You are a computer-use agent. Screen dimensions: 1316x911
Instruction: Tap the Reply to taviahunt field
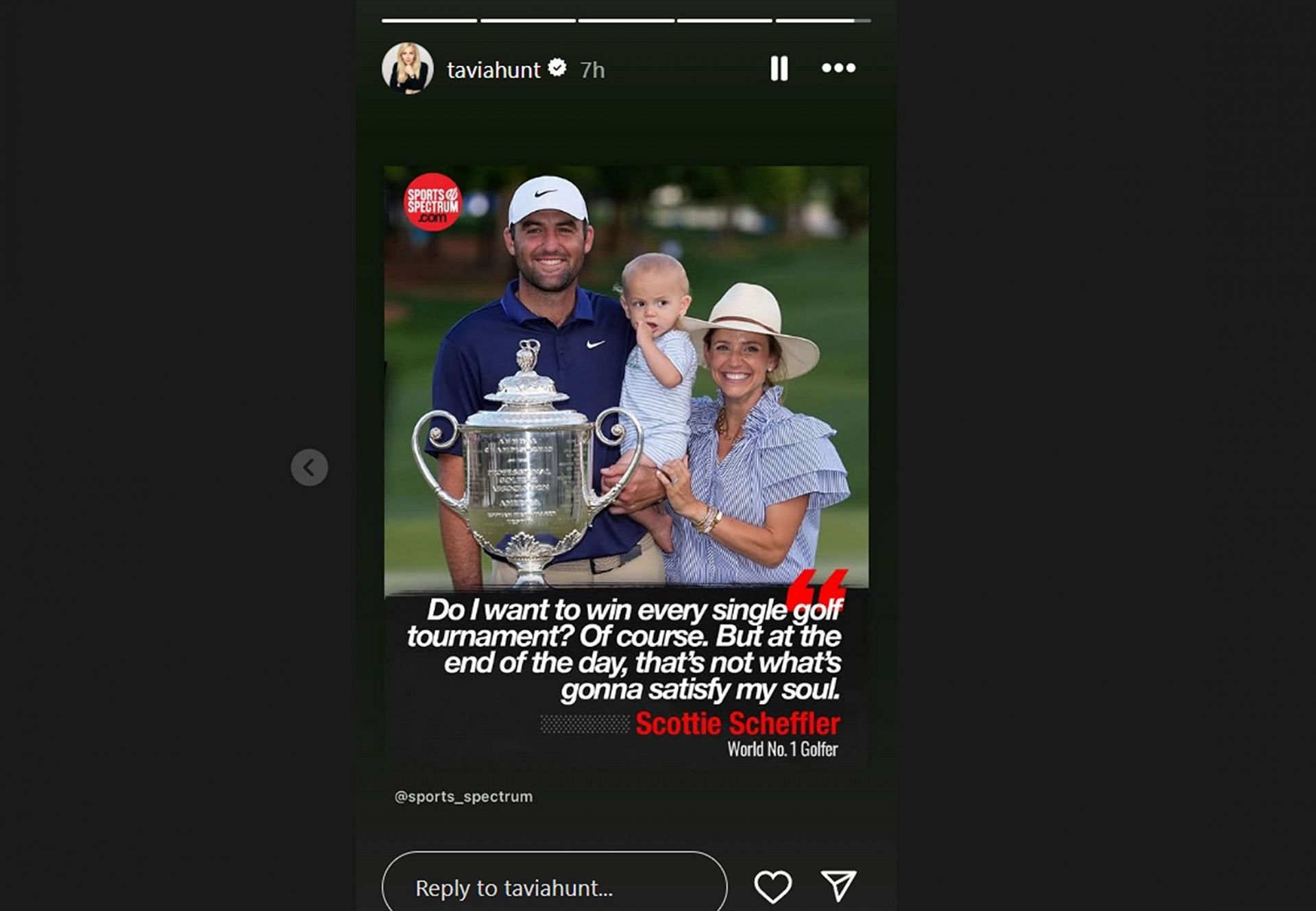pyautogui.click(x=554, y=887)
